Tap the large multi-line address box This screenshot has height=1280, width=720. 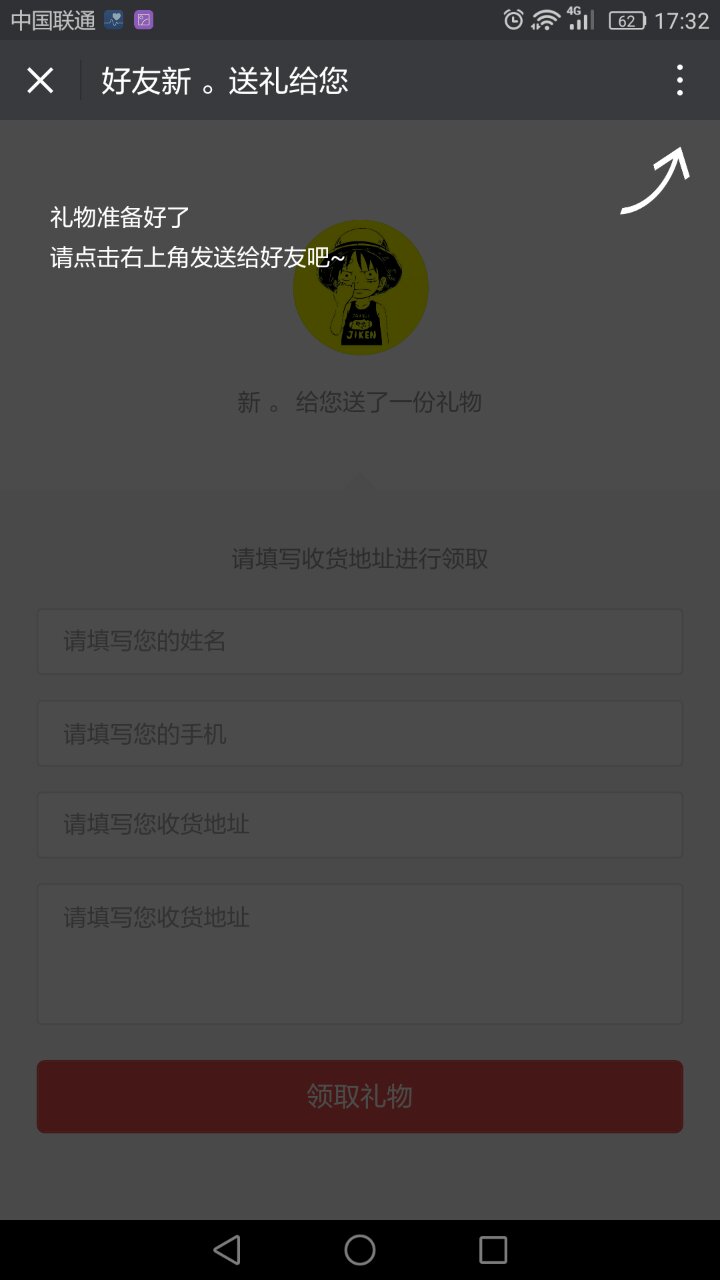point(360,953)
